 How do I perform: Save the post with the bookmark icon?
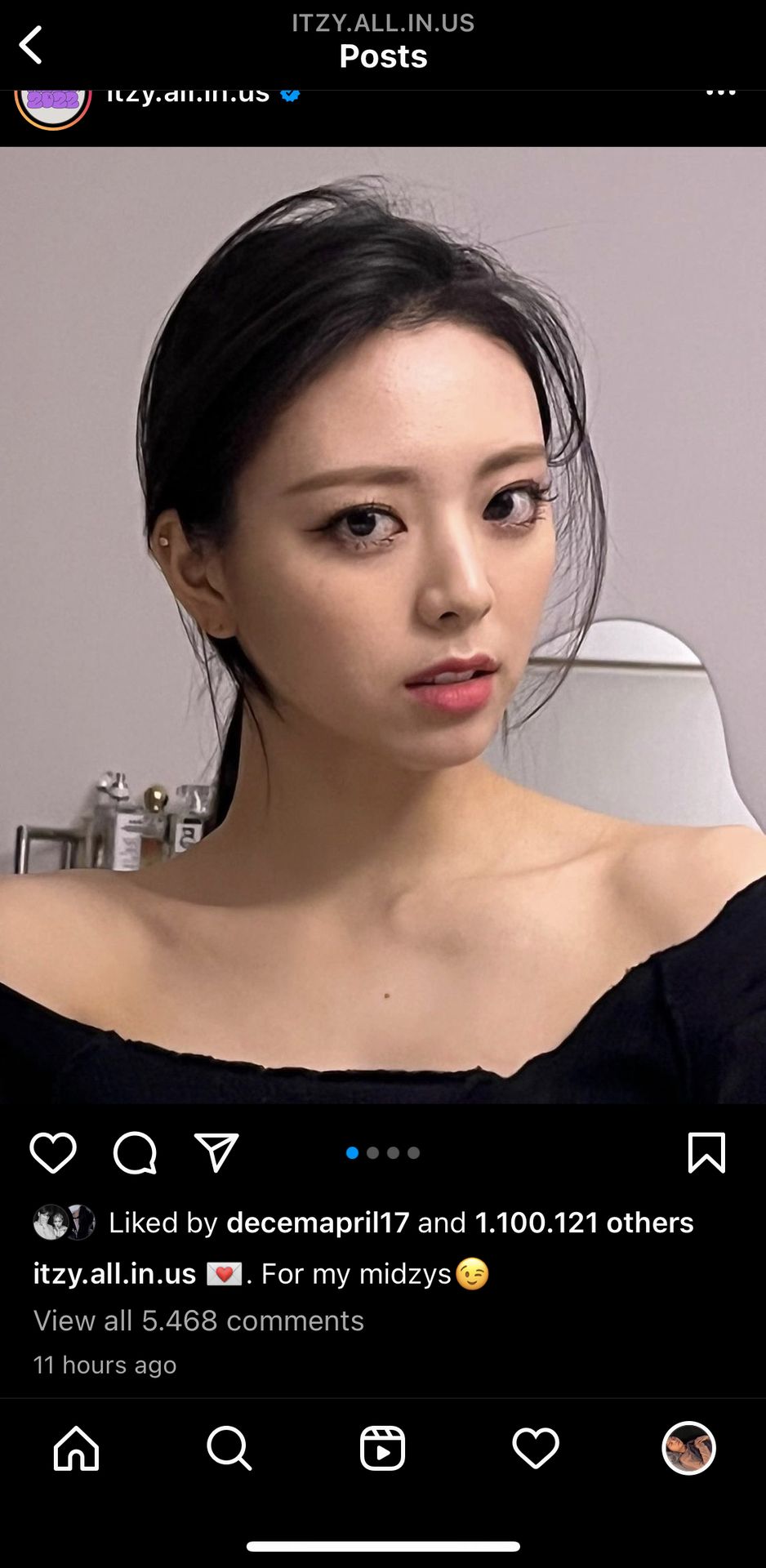(706, 1152)
